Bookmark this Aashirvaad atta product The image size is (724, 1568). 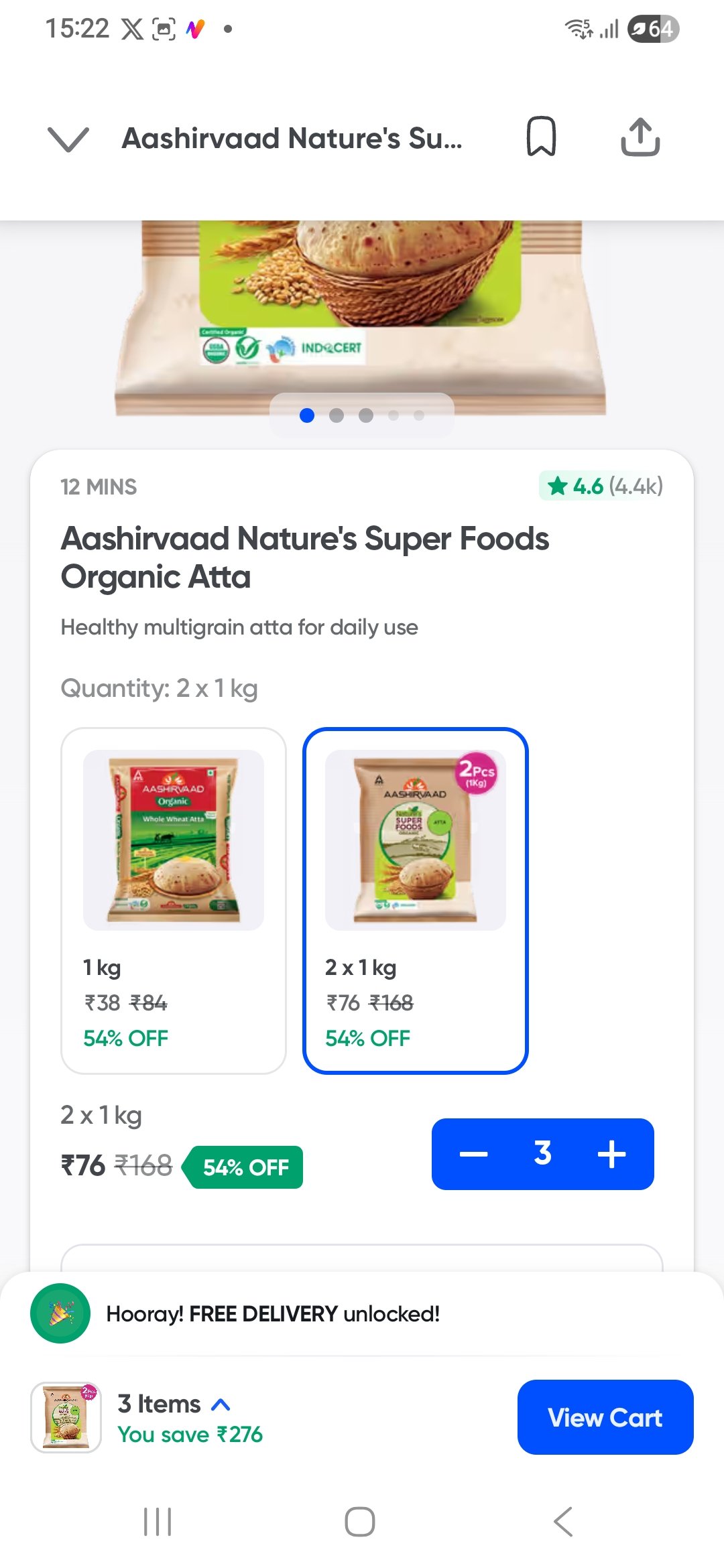[x=541, y=137]
